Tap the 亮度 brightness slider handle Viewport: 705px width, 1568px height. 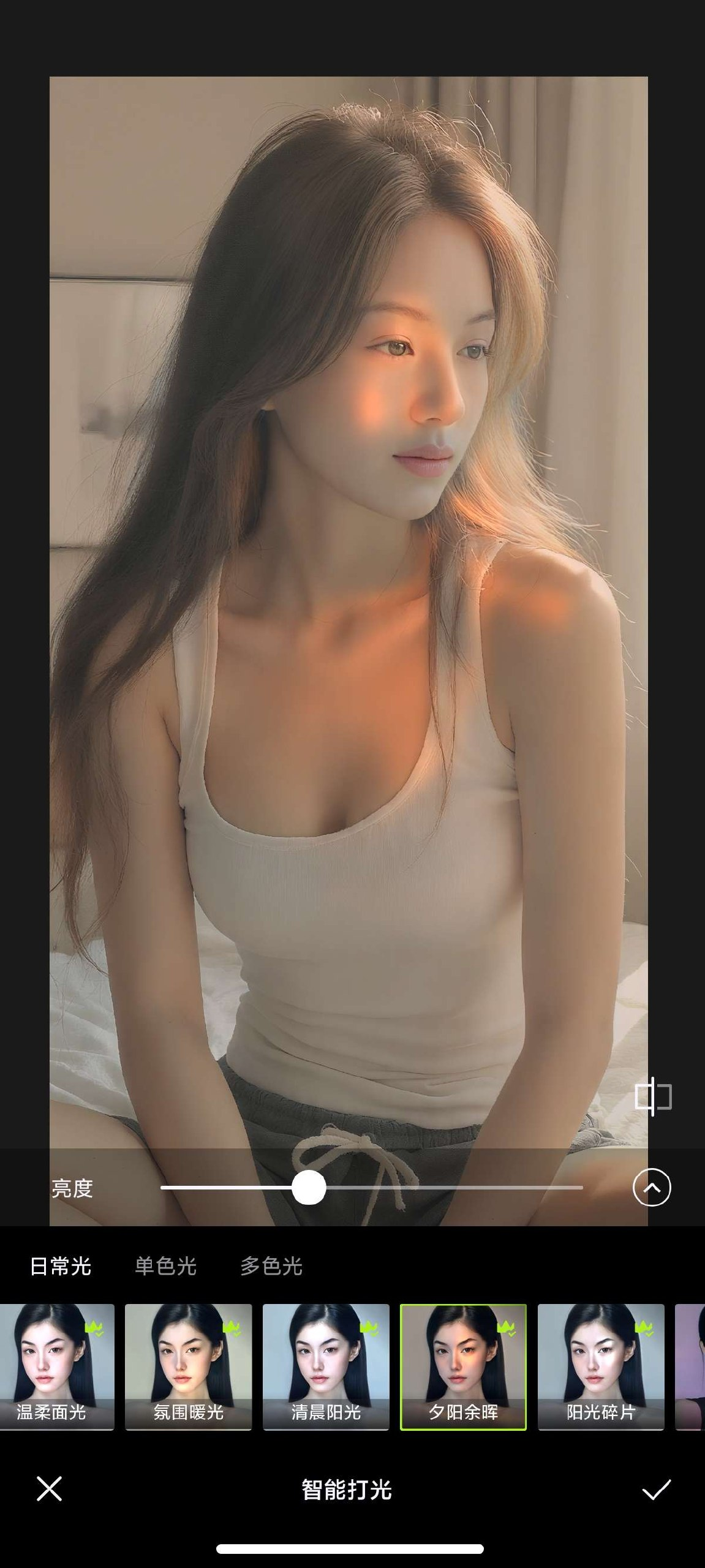click(x=309, y=1187)
